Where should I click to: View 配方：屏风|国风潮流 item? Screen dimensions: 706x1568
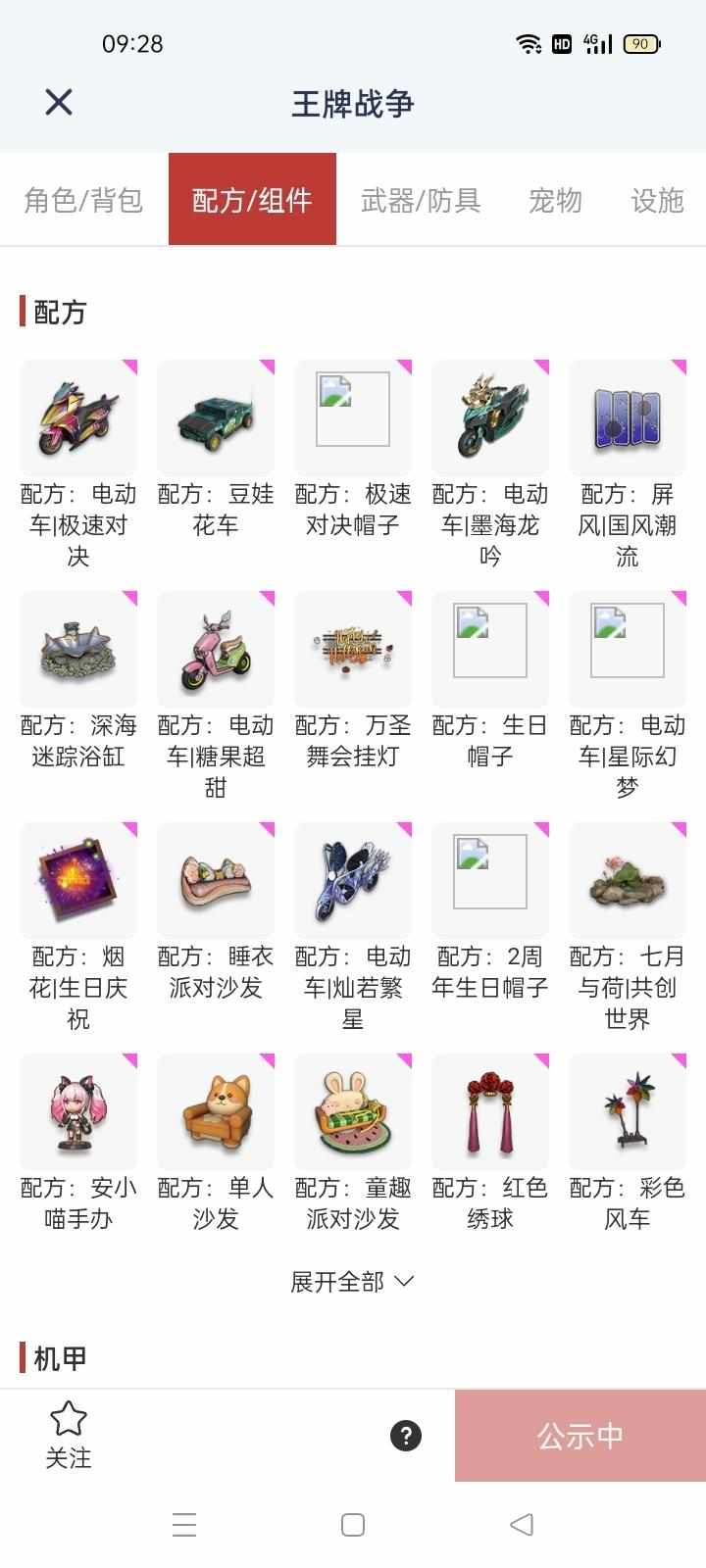tap(628, 419)
